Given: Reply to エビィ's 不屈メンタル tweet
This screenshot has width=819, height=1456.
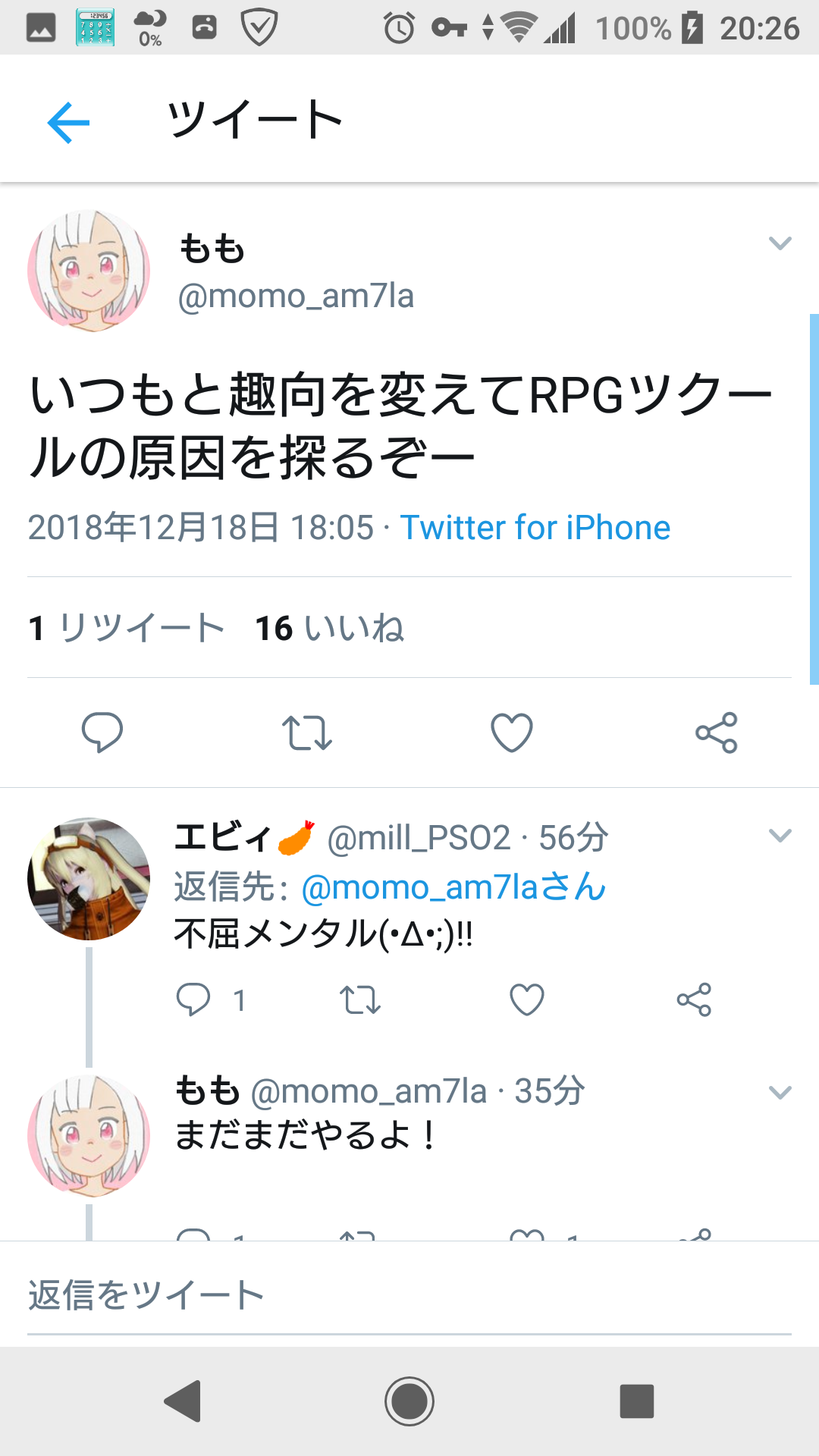Looking at the screenshot, I should point(193,999).
